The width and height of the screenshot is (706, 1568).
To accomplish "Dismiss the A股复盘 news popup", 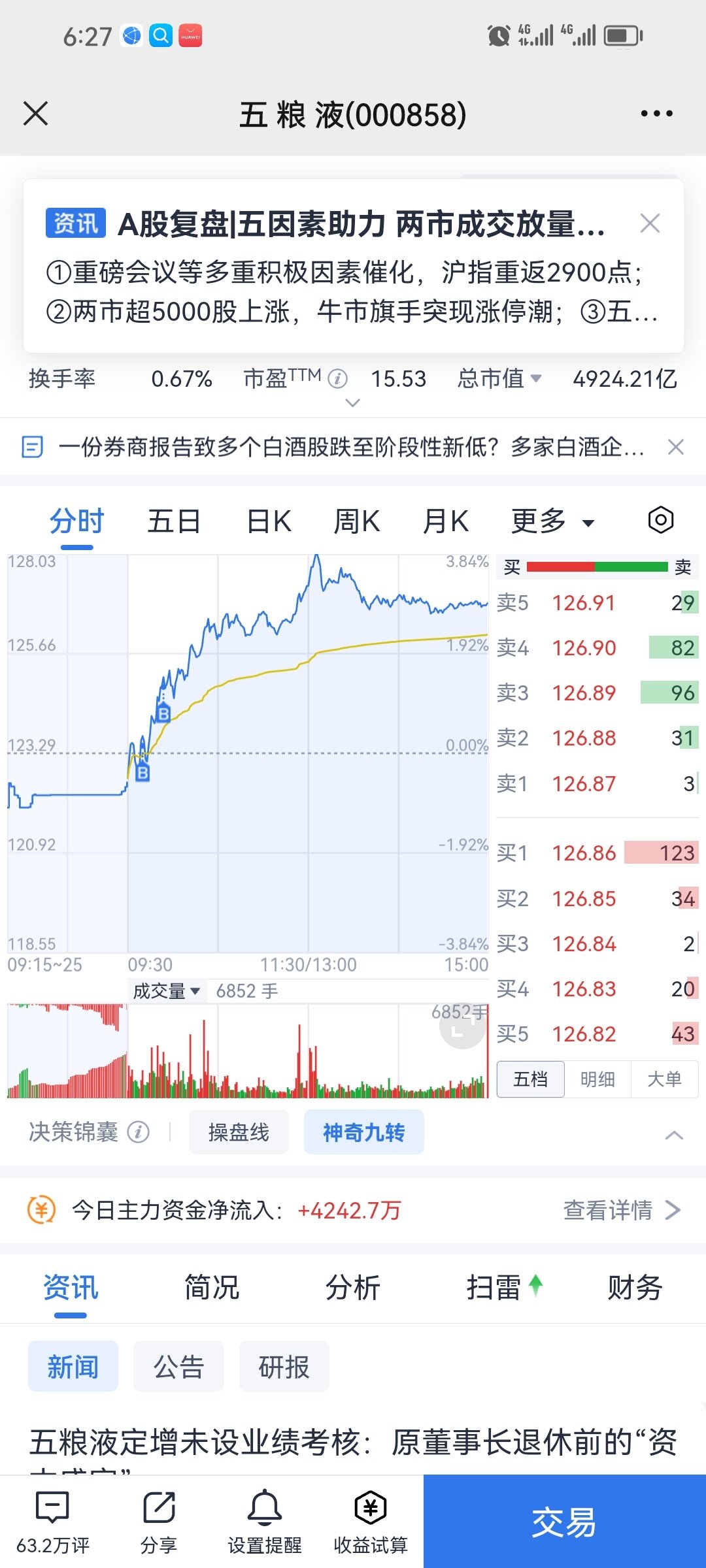I will tap(650, 223).
